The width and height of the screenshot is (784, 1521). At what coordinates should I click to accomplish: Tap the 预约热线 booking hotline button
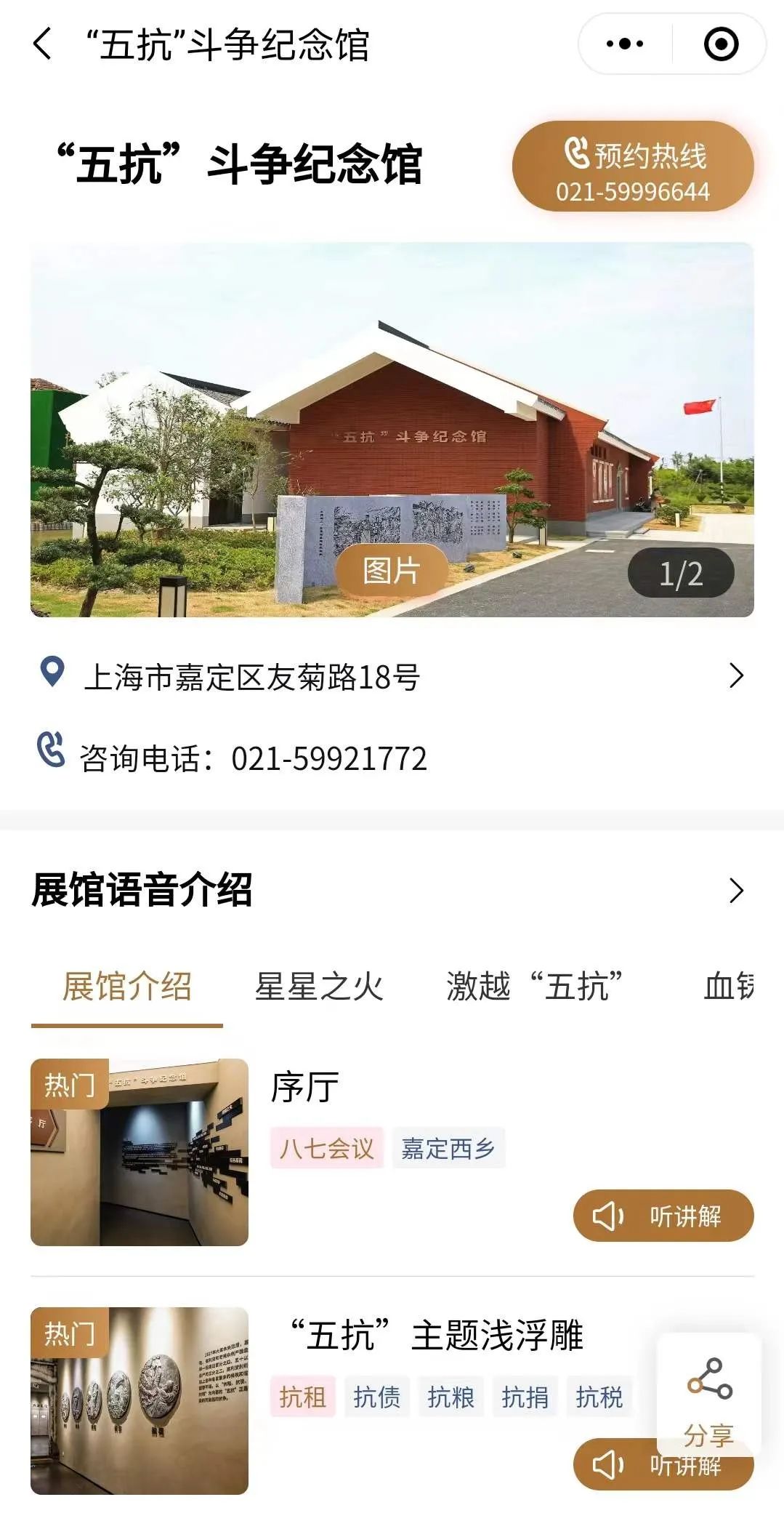[632, 167]
